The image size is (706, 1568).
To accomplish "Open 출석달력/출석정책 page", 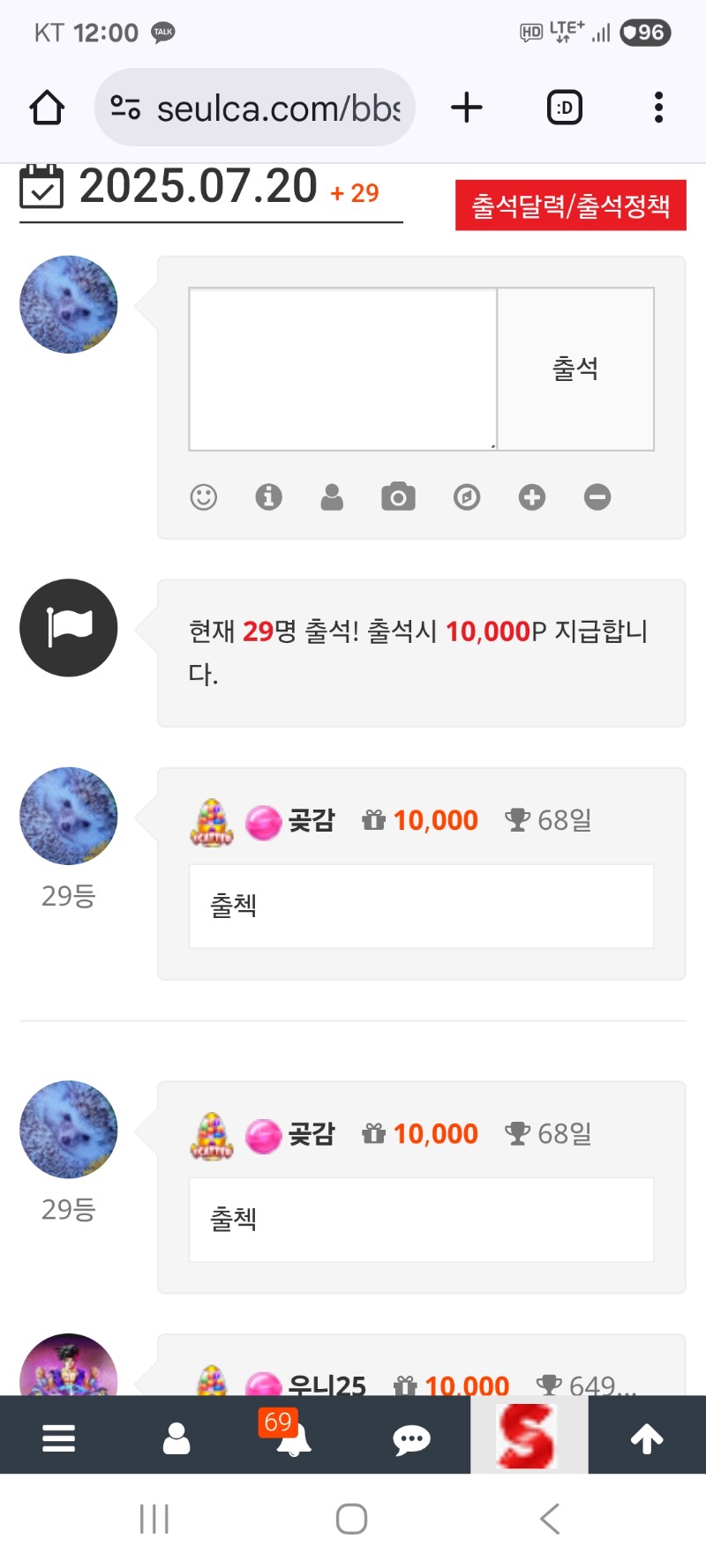I will click(570, 205).
